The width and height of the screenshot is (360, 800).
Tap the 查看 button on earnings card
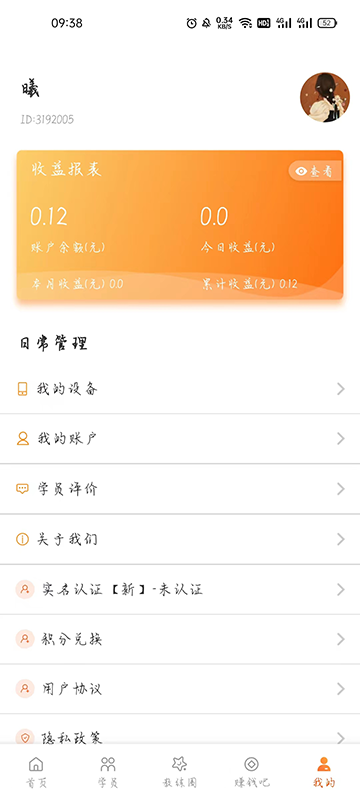(315, 171)
